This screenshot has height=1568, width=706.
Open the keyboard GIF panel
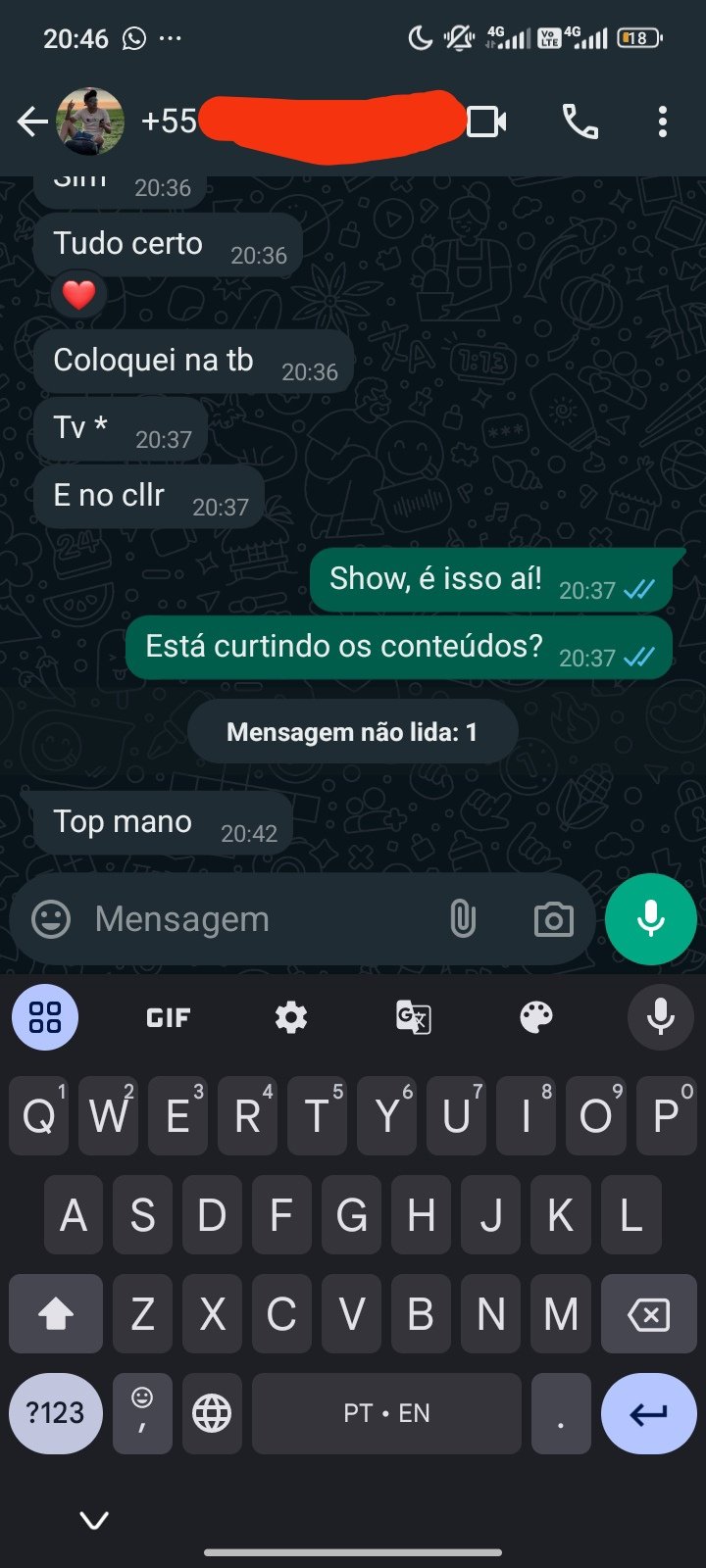pos(168,1017)
